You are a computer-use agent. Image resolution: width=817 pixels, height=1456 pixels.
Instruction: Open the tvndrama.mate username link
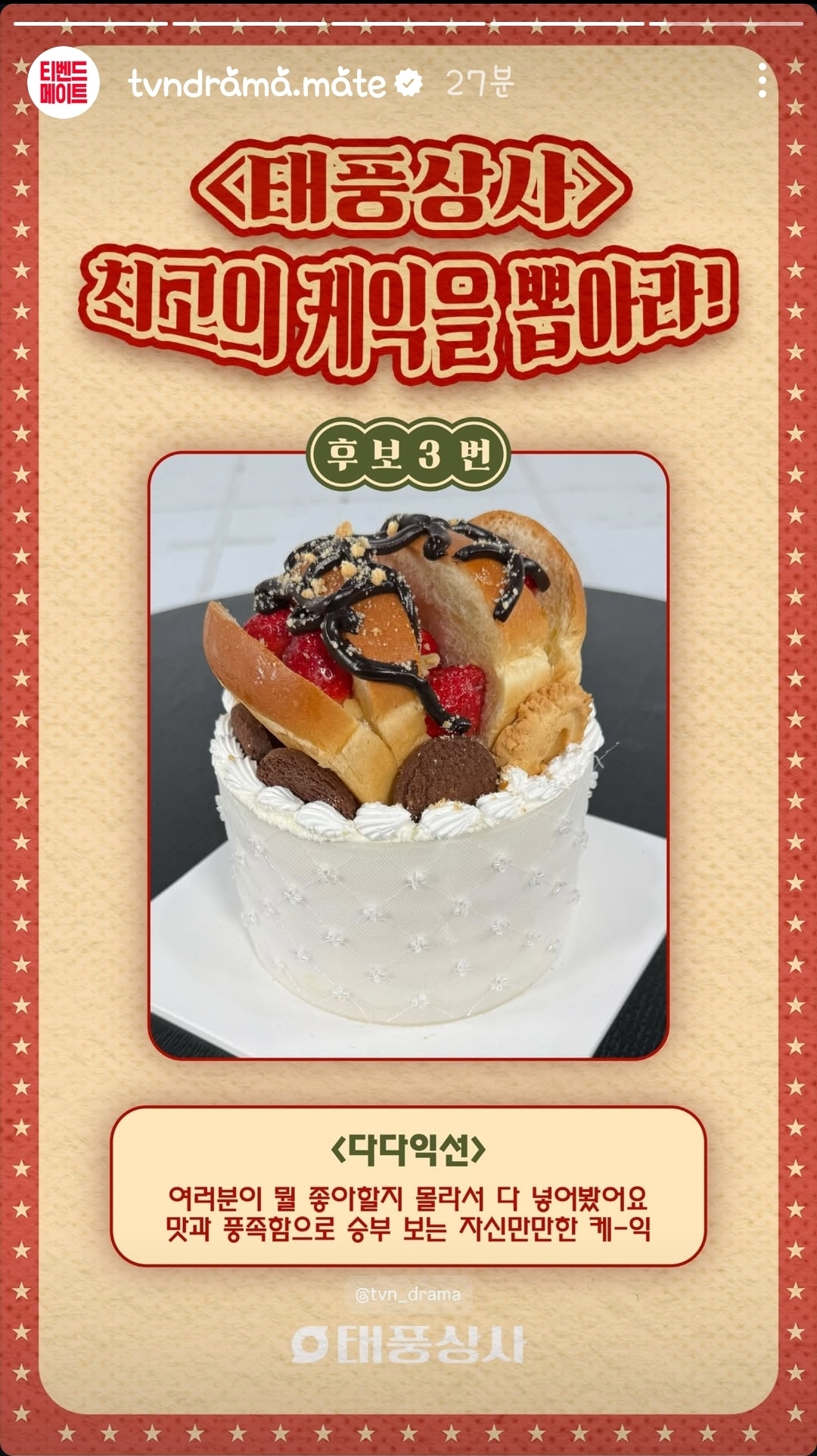coord(257,82)
